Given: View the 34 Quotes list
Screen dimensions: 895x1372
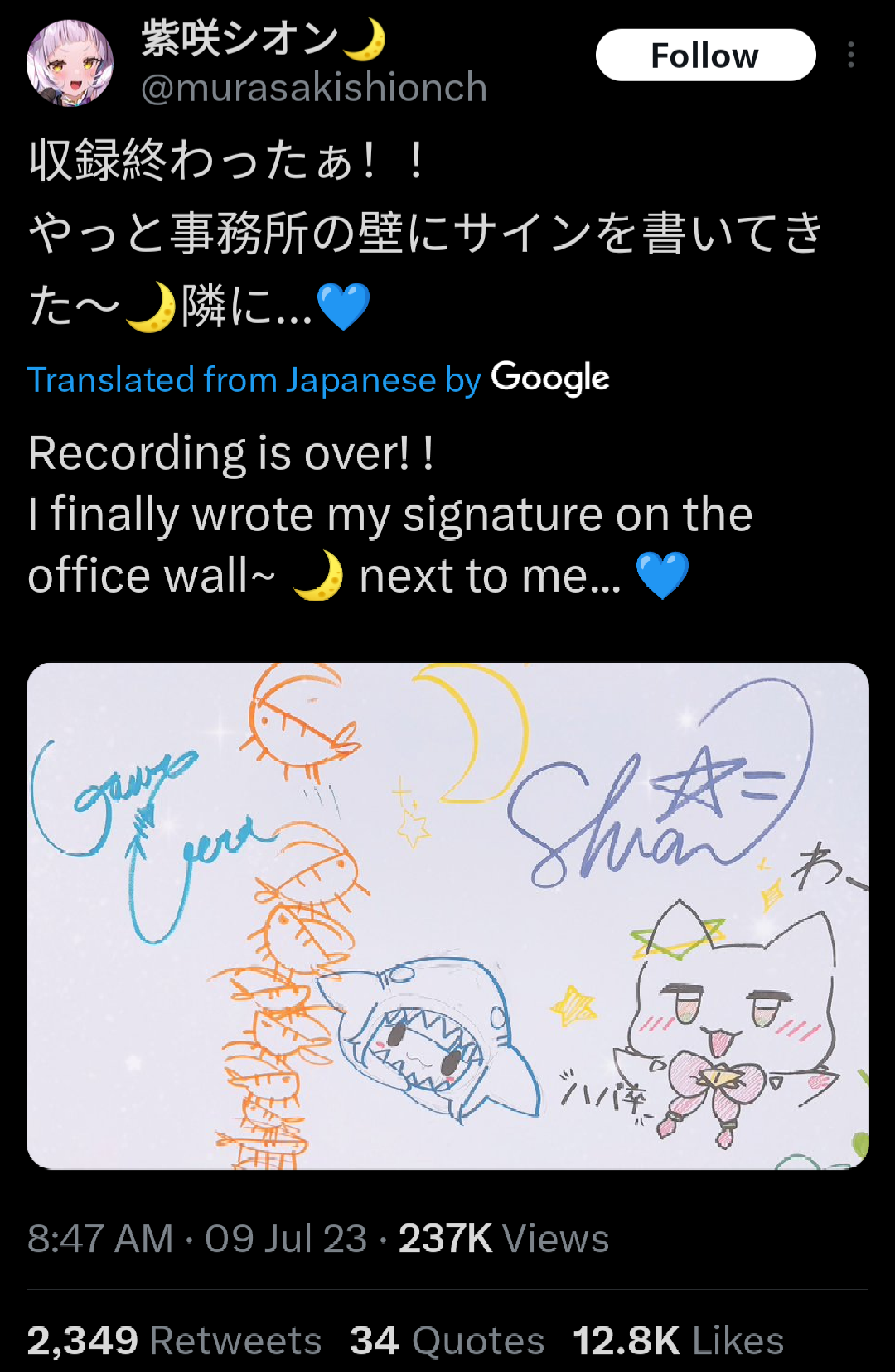Looking at the screenshot, I should pos(447,1340).
